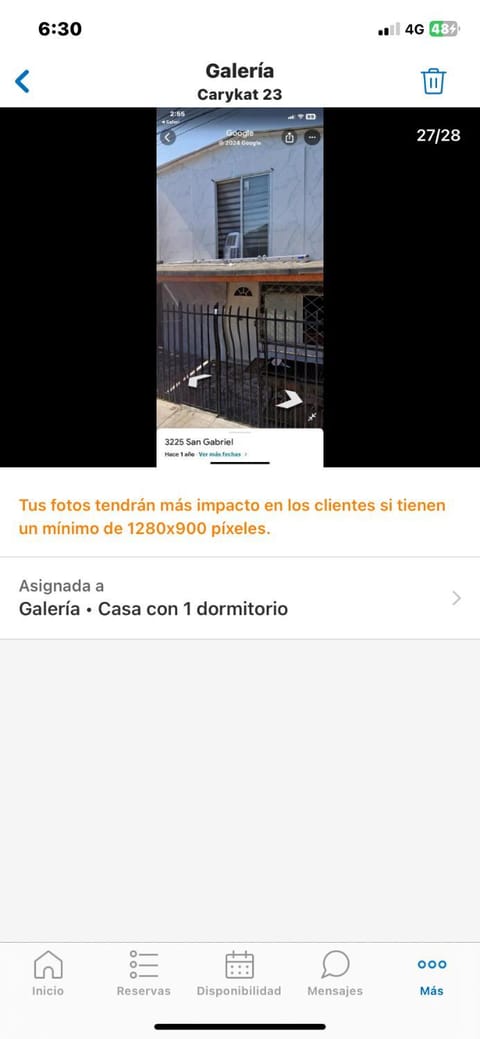Tap gallery photo 27 of 28

point(240,287)
